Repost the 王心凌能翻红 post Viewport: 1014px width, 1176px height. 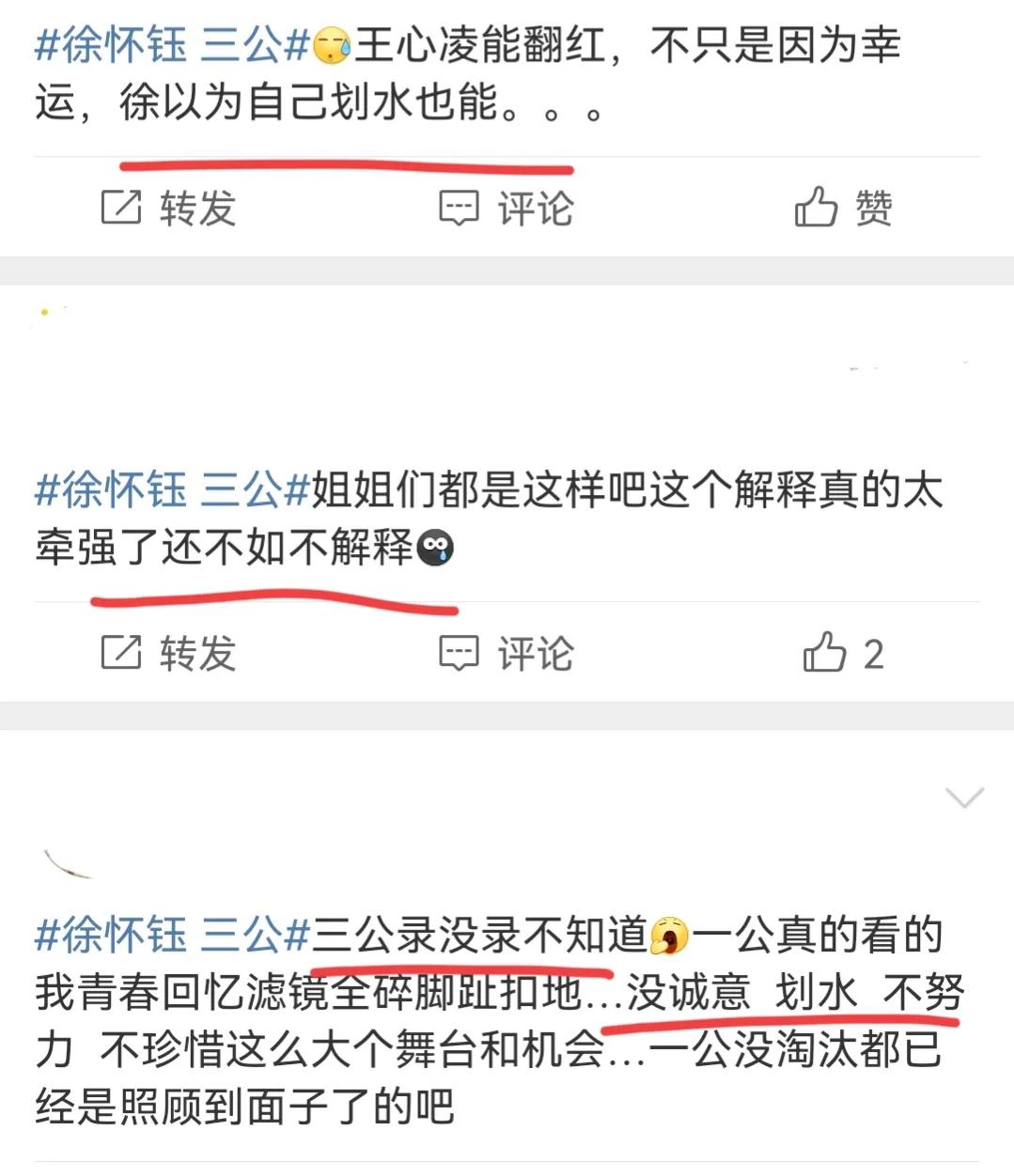[x=169, y=208]
